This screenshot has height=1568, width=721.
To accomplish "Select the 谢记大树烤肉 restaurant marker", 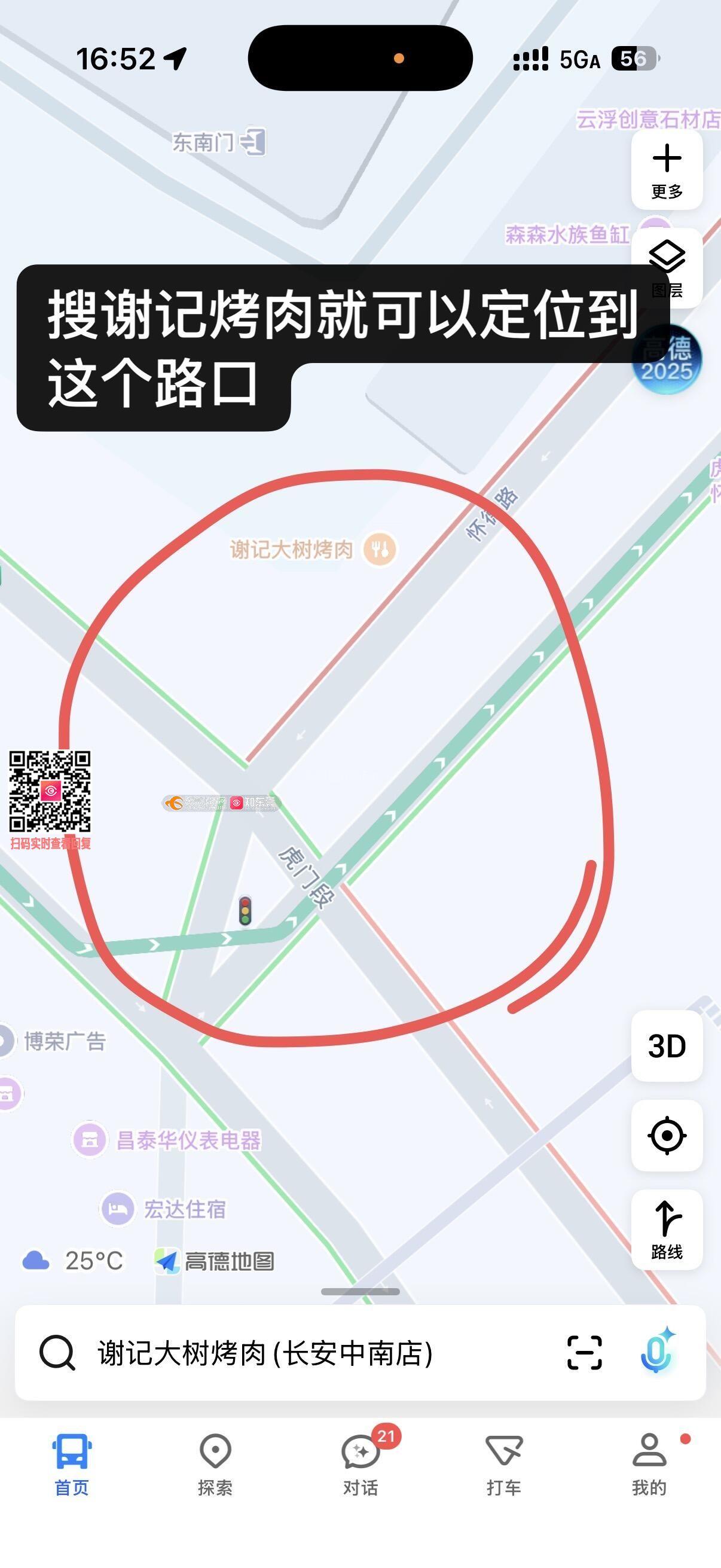I will coord(380,549).
